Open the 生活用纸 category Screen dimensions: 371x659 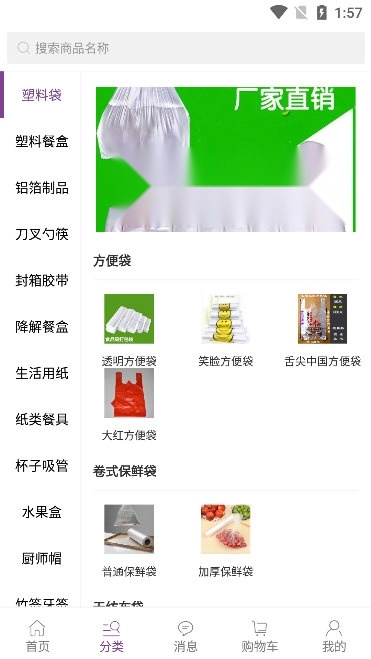click(x=42, y=372)
